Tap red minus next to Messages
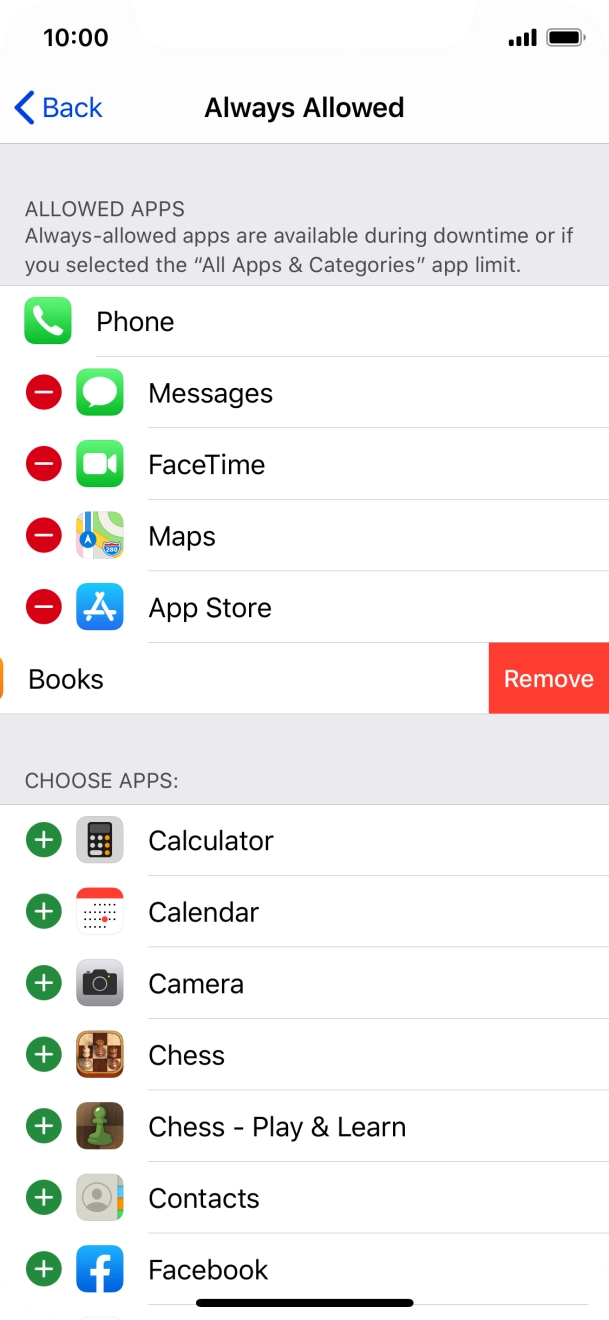Image resolution: width=609 pixels, height=1320 pixels. coord(44,393)
